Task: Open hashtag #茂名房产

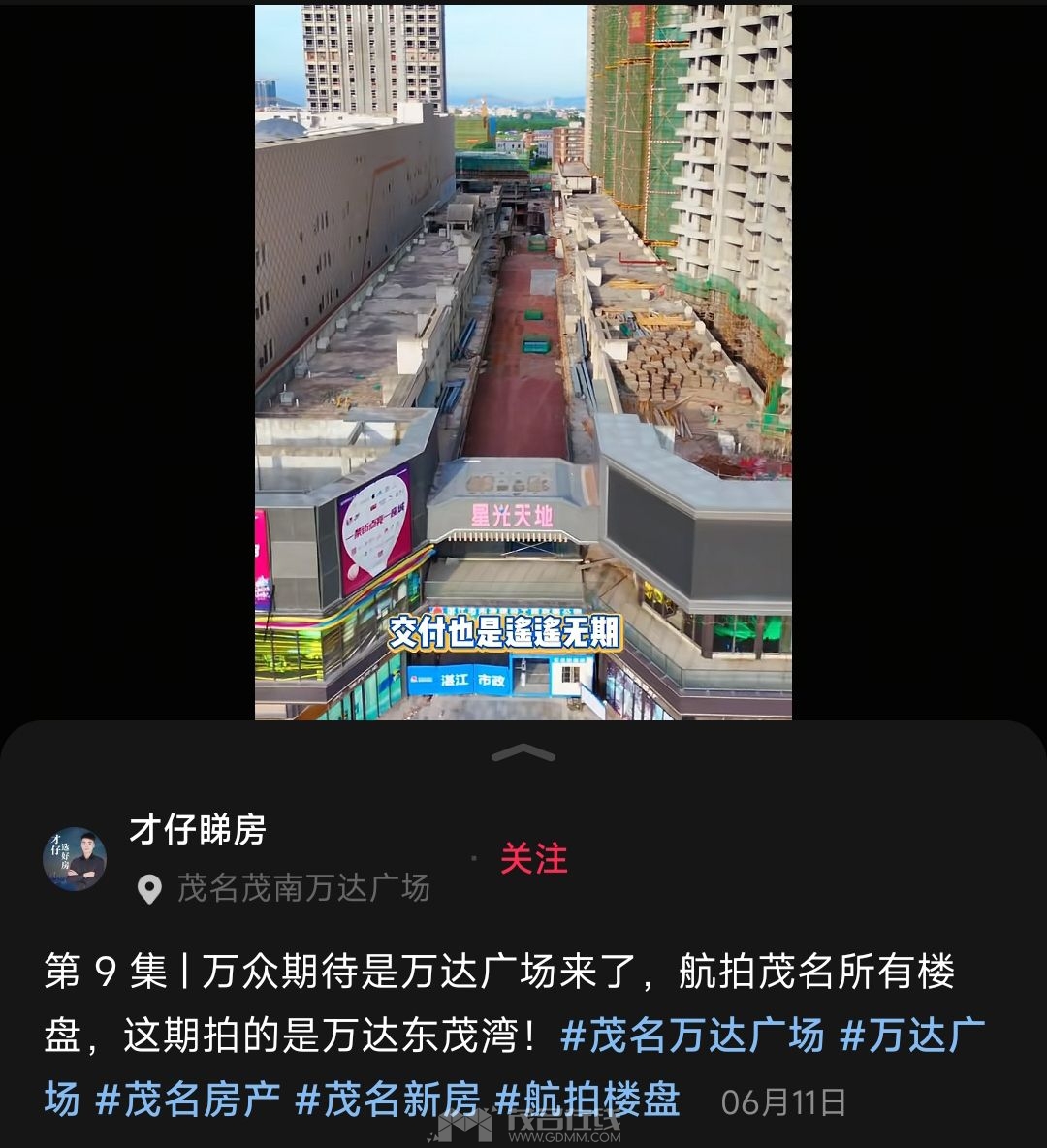Action: pos(187,1100)
